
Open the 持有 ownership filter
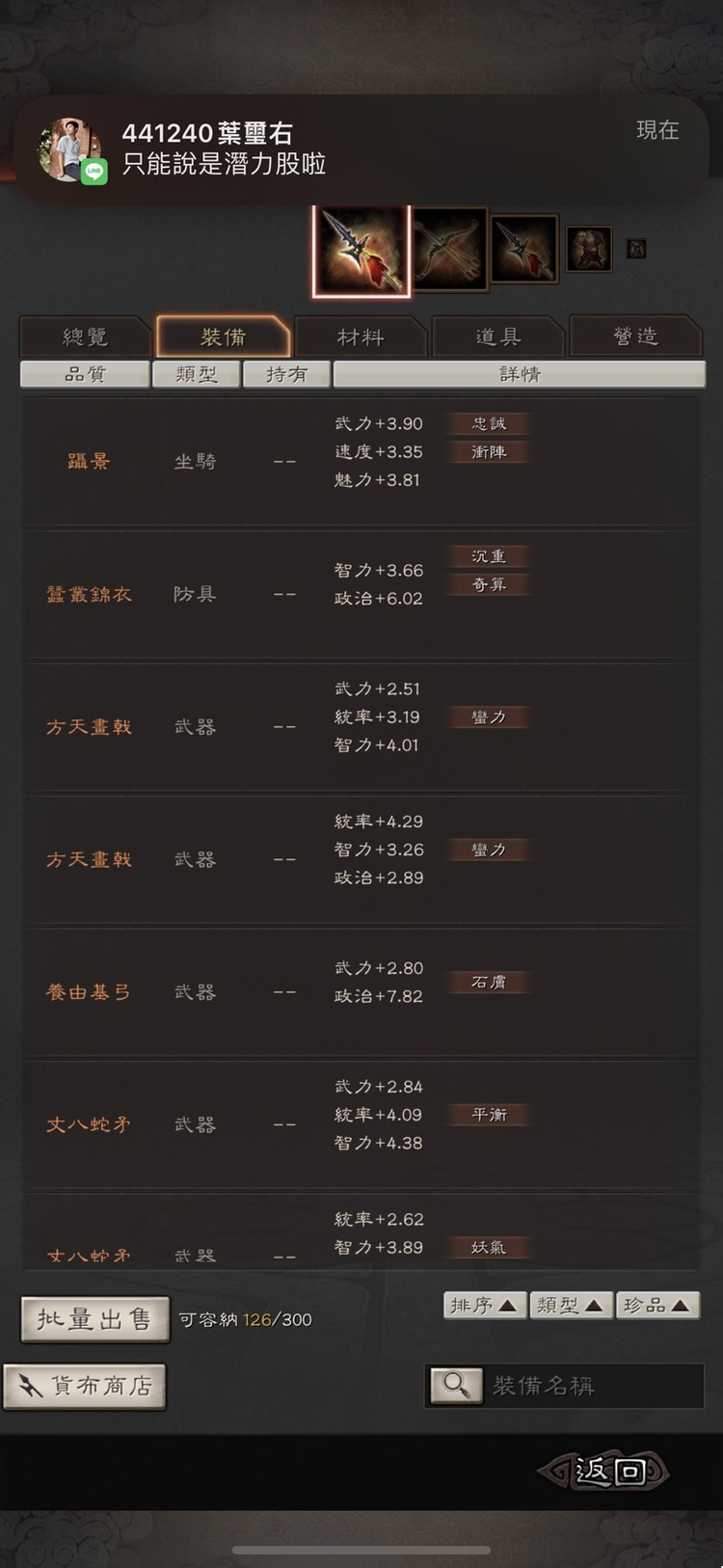(x=286, y=374)
